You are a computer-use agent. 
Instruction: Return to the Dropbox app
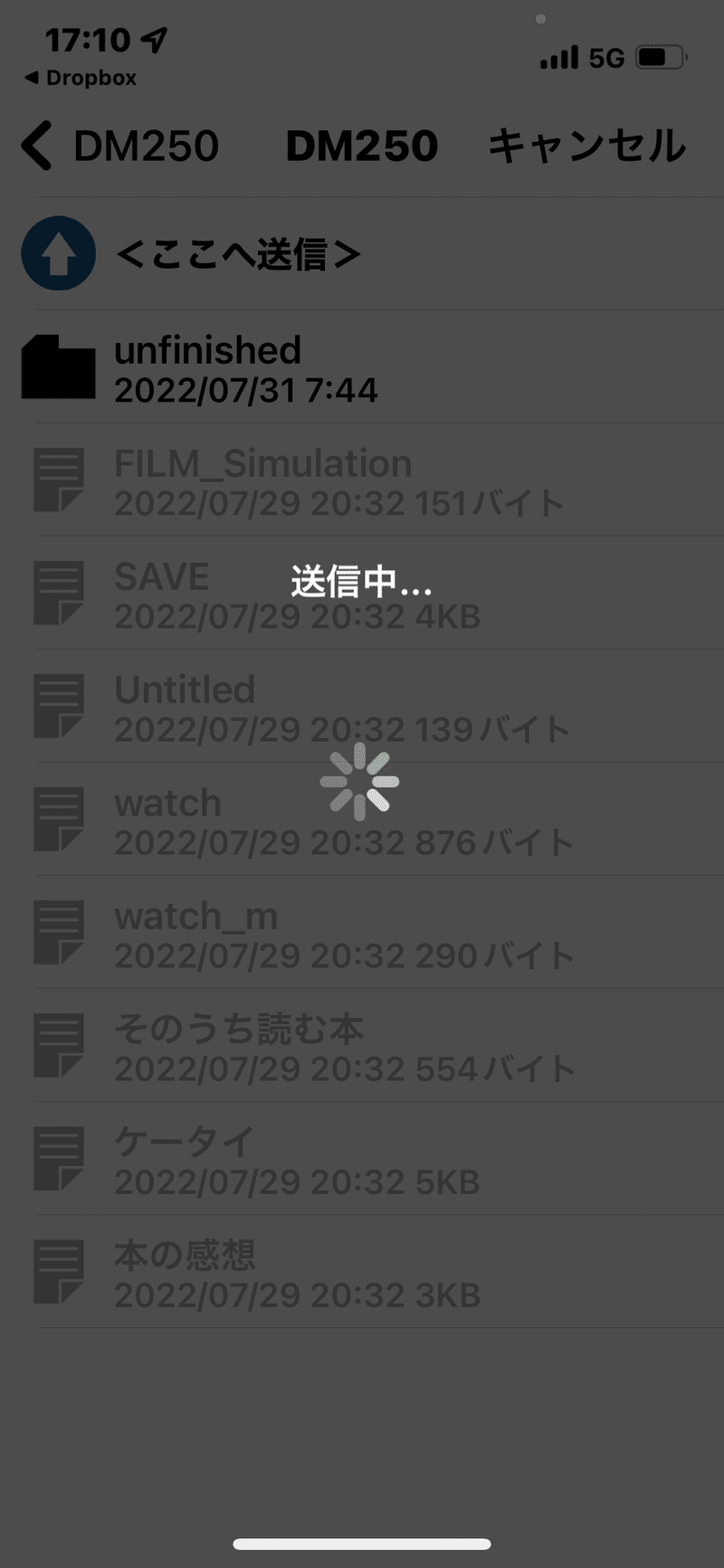pos(81,78)
